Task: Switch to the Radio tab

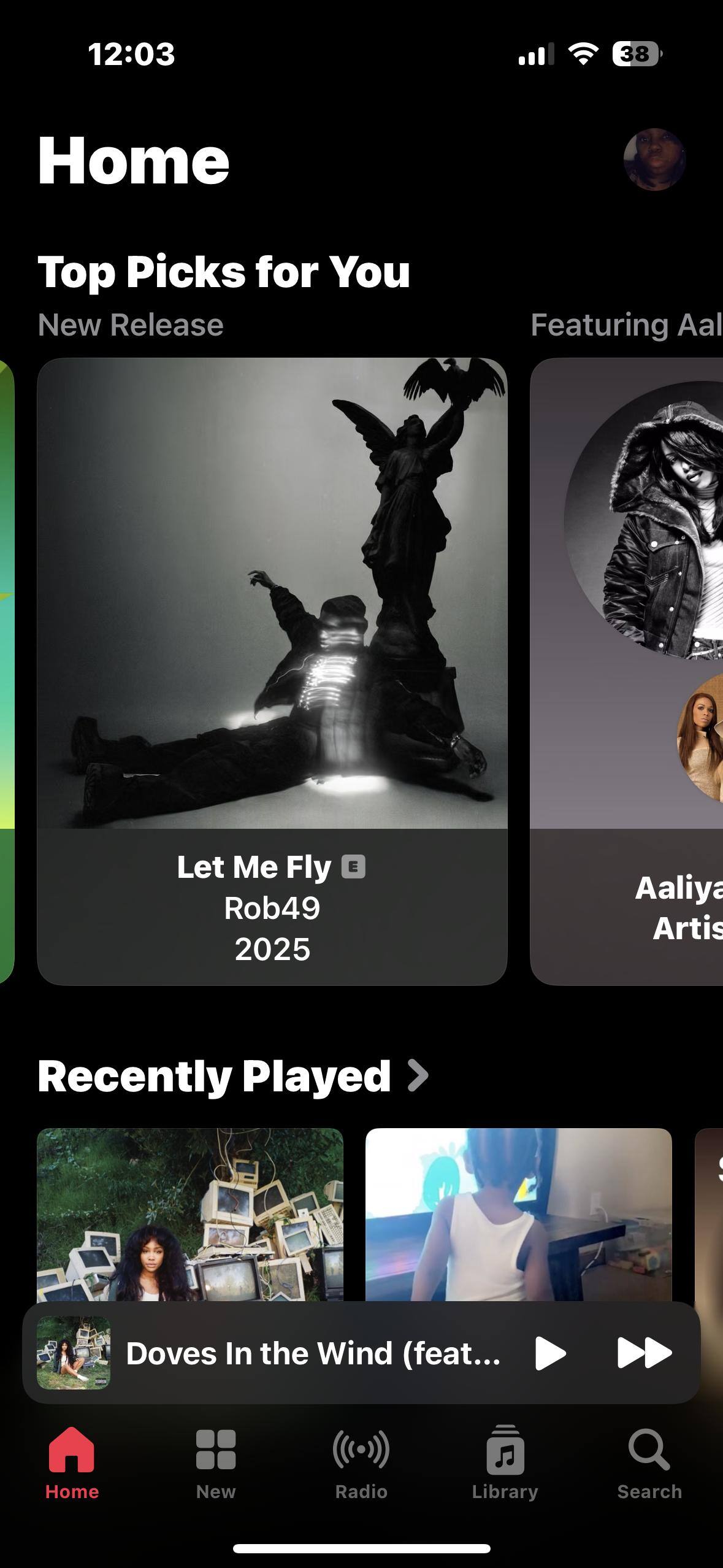Action: point(361,1463)
